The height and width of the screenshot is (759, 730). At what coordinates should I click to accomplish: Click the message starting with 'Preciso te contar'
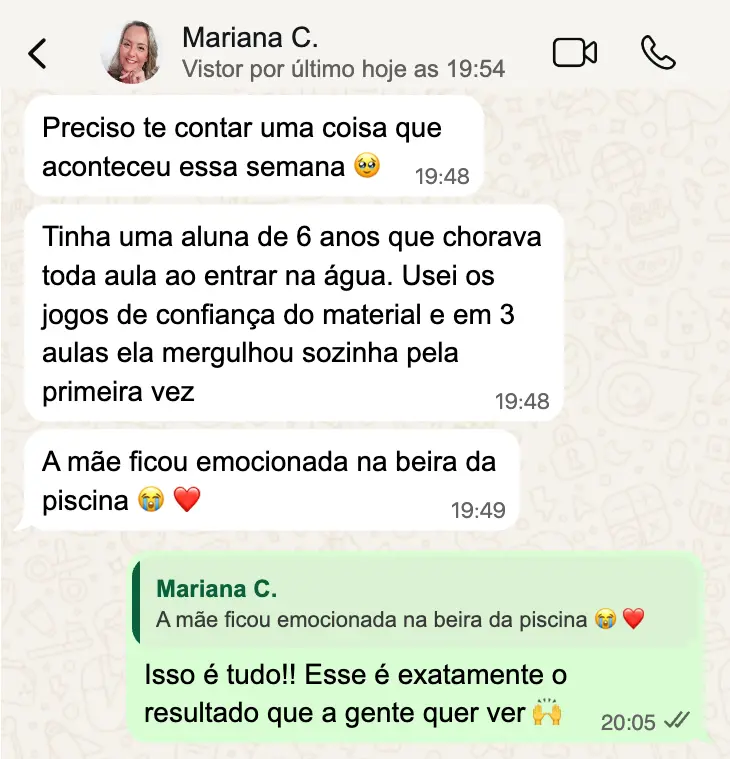coord(240,145)
